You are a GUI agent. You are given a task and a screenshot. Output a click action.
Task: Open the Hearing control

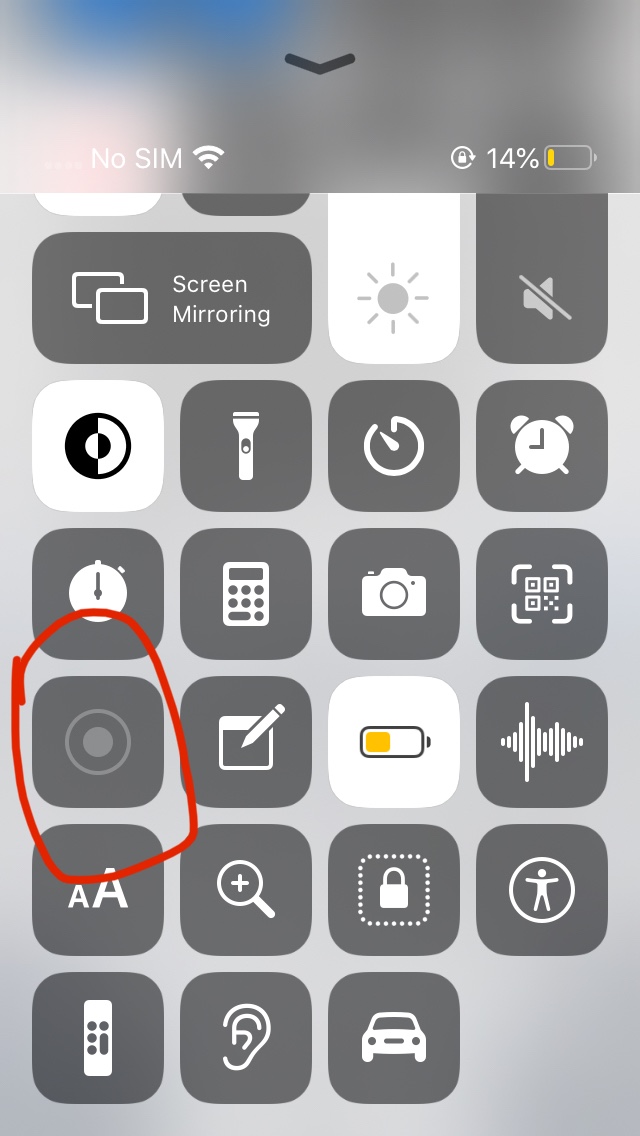pyautogui.click(x=246, y=1038)
